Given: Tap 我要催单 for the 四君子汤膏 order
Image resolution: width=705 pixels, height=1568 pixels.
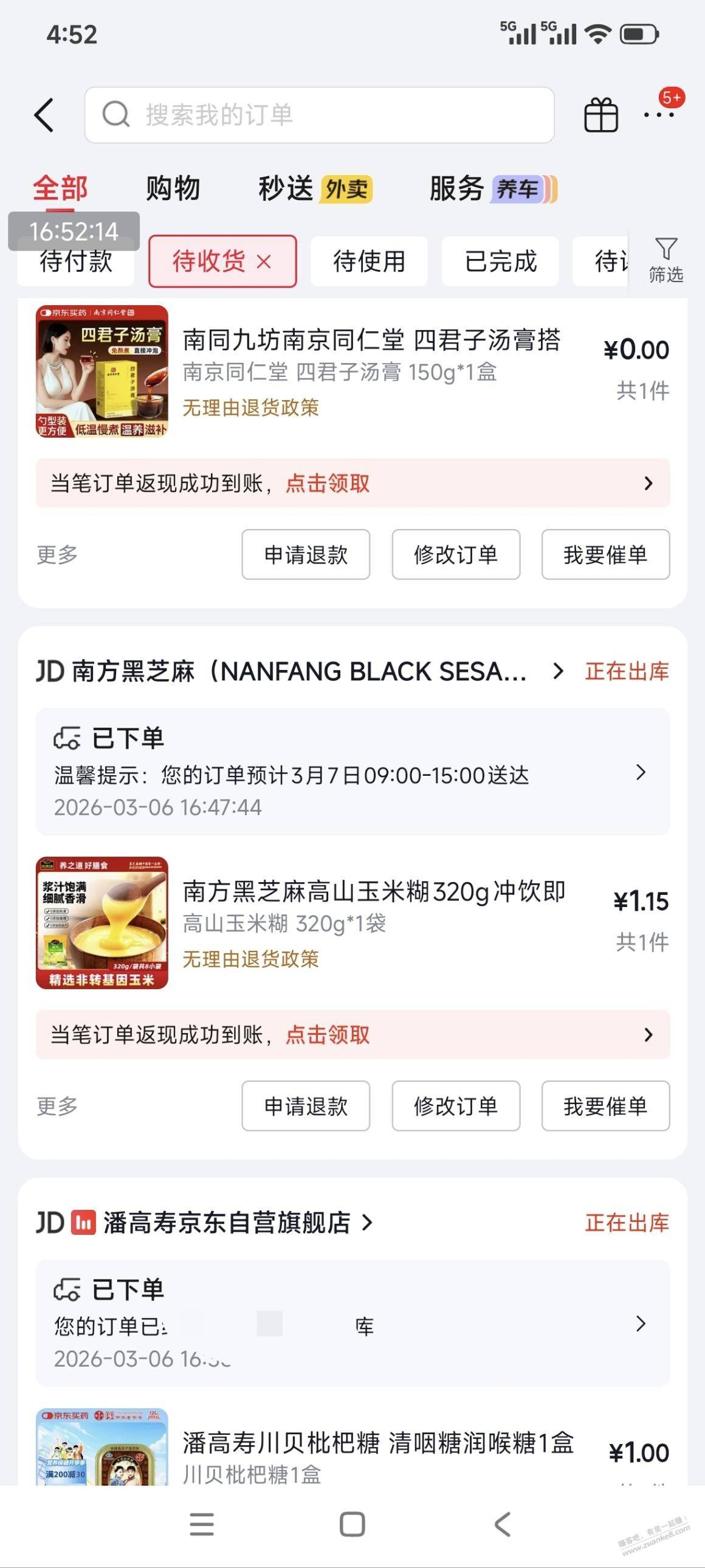Looking at the screenshot, I should (x=605, y=554).
